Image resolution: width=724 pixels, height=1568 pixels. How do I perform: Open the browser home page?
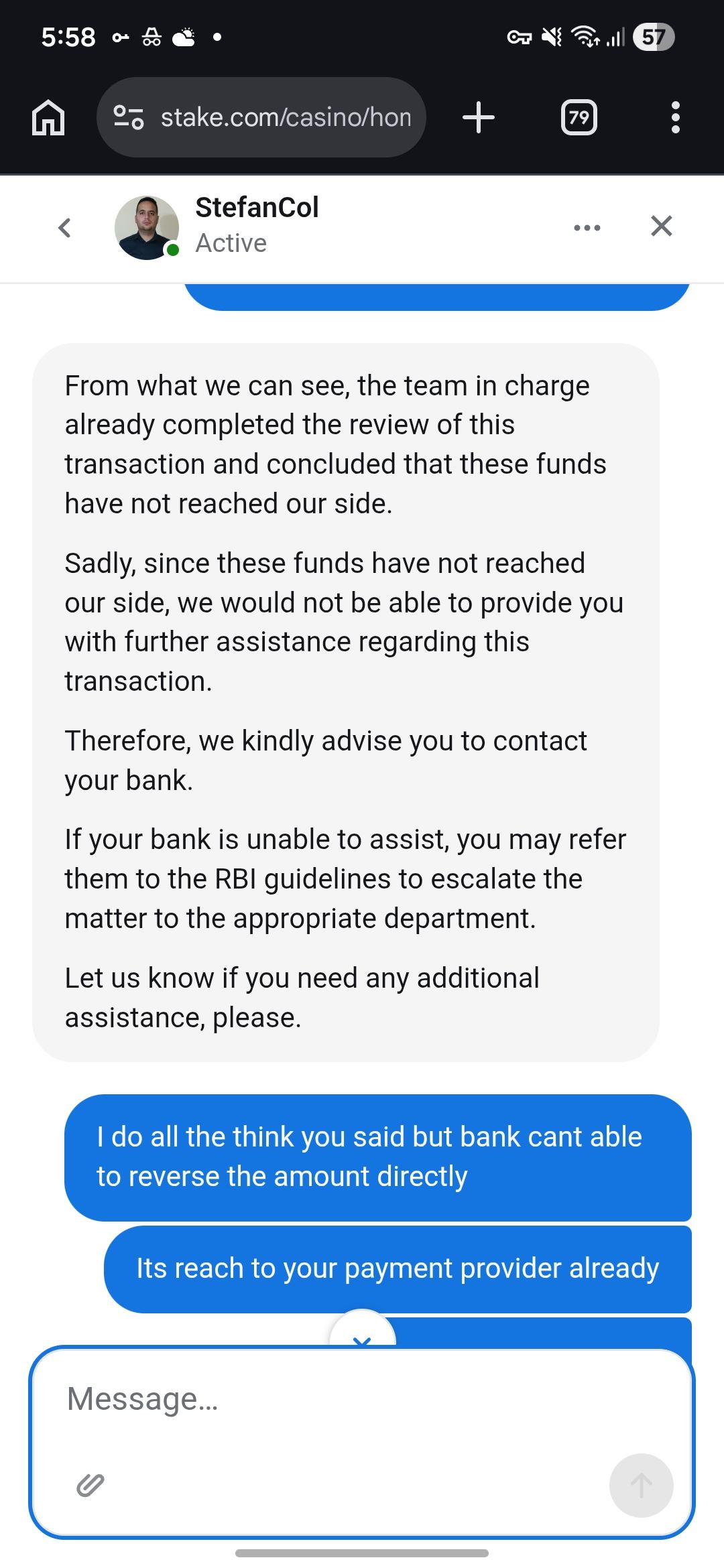[48, 118]
